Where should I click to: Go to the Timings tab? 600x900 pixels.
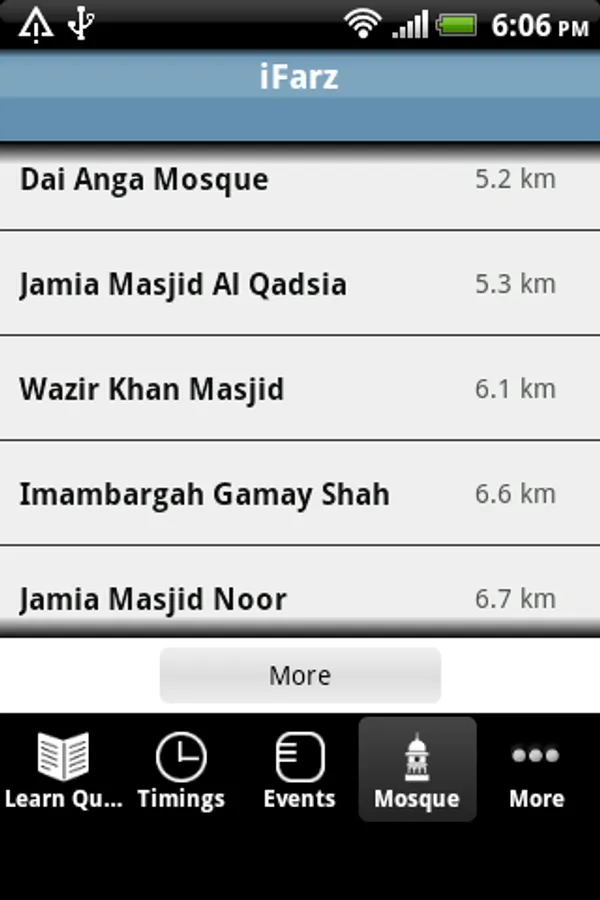(x=181, y=770)
